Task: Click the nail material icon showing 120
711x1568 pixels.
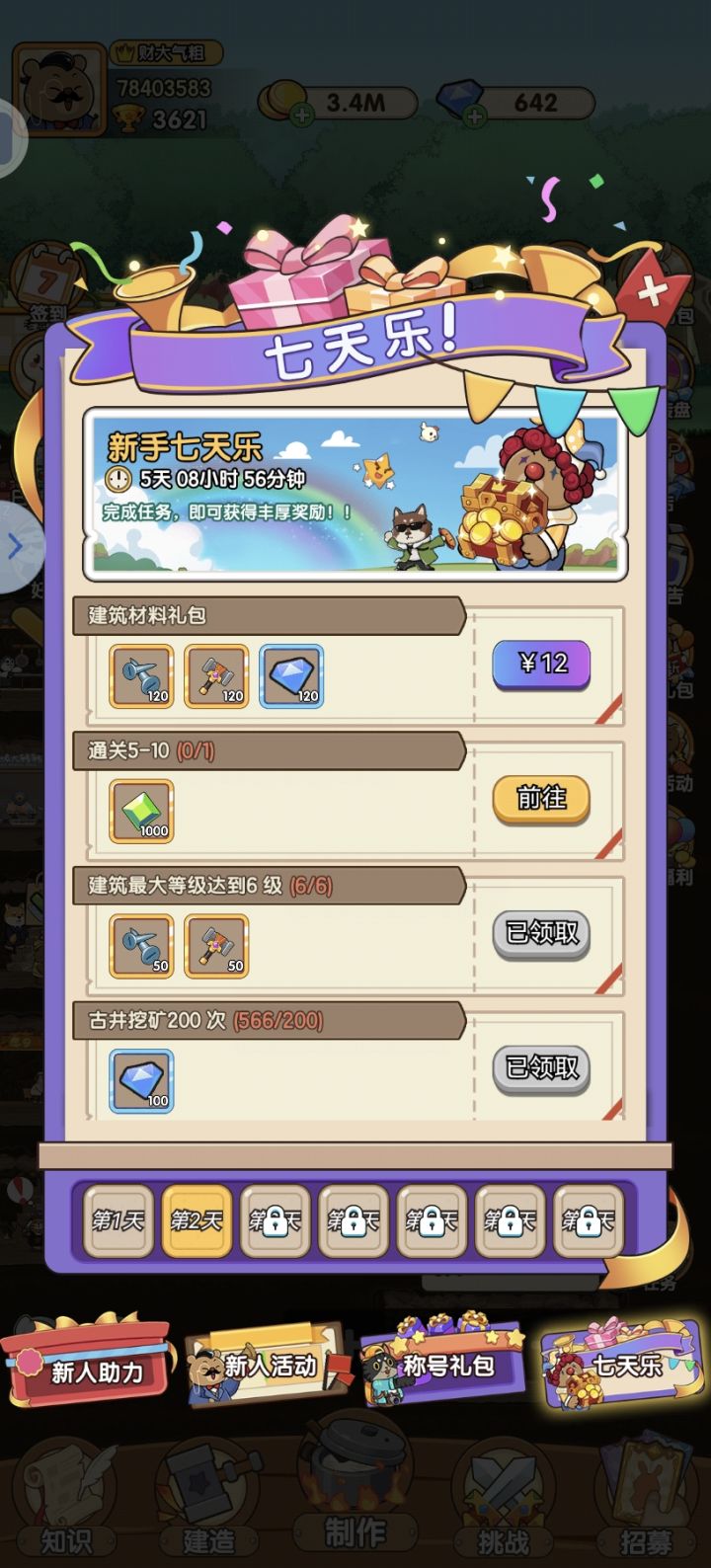Action: point(139,675)
